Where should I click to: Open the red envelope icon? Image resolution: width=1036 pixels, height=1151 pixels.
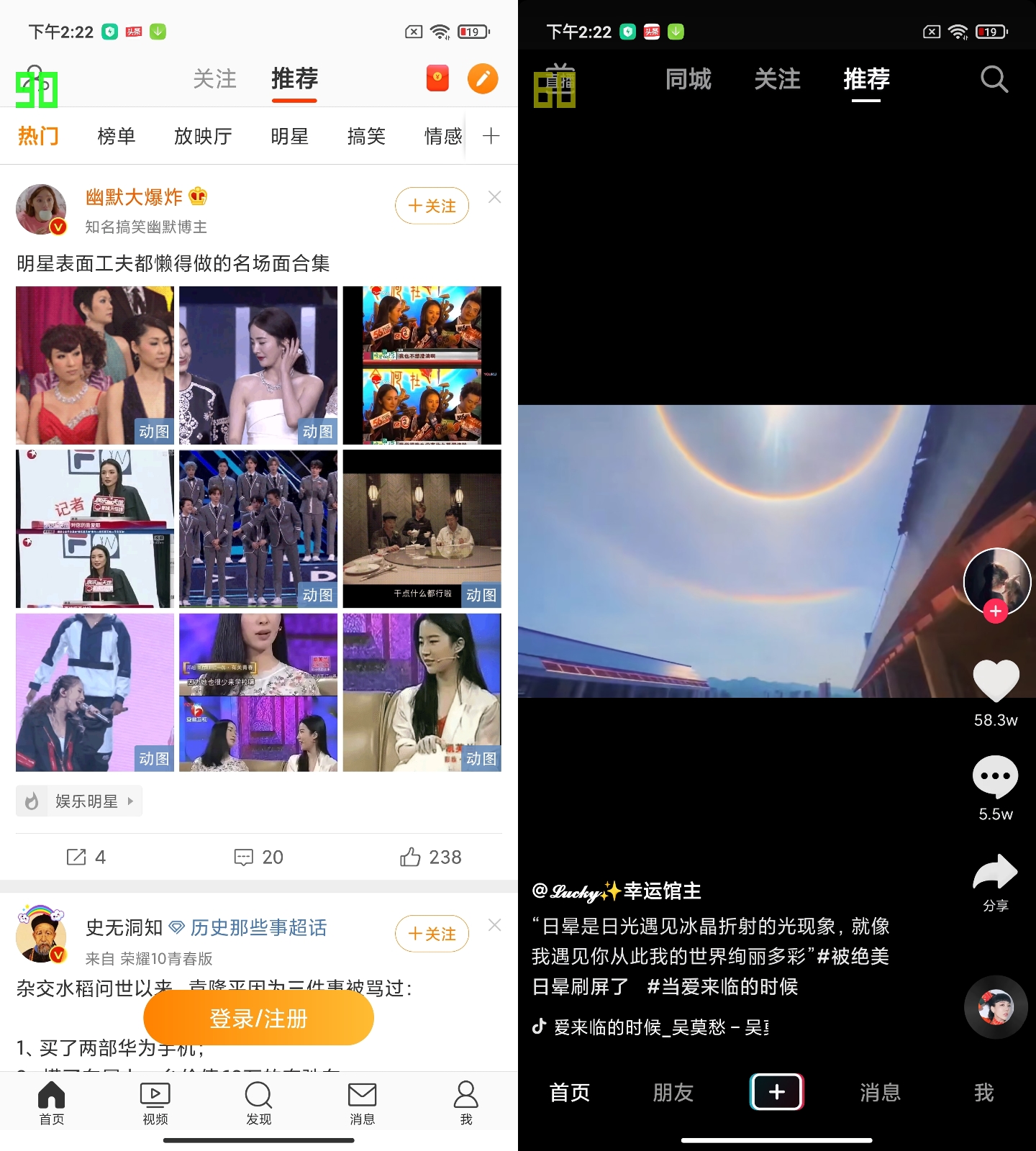tap(437, 78)
